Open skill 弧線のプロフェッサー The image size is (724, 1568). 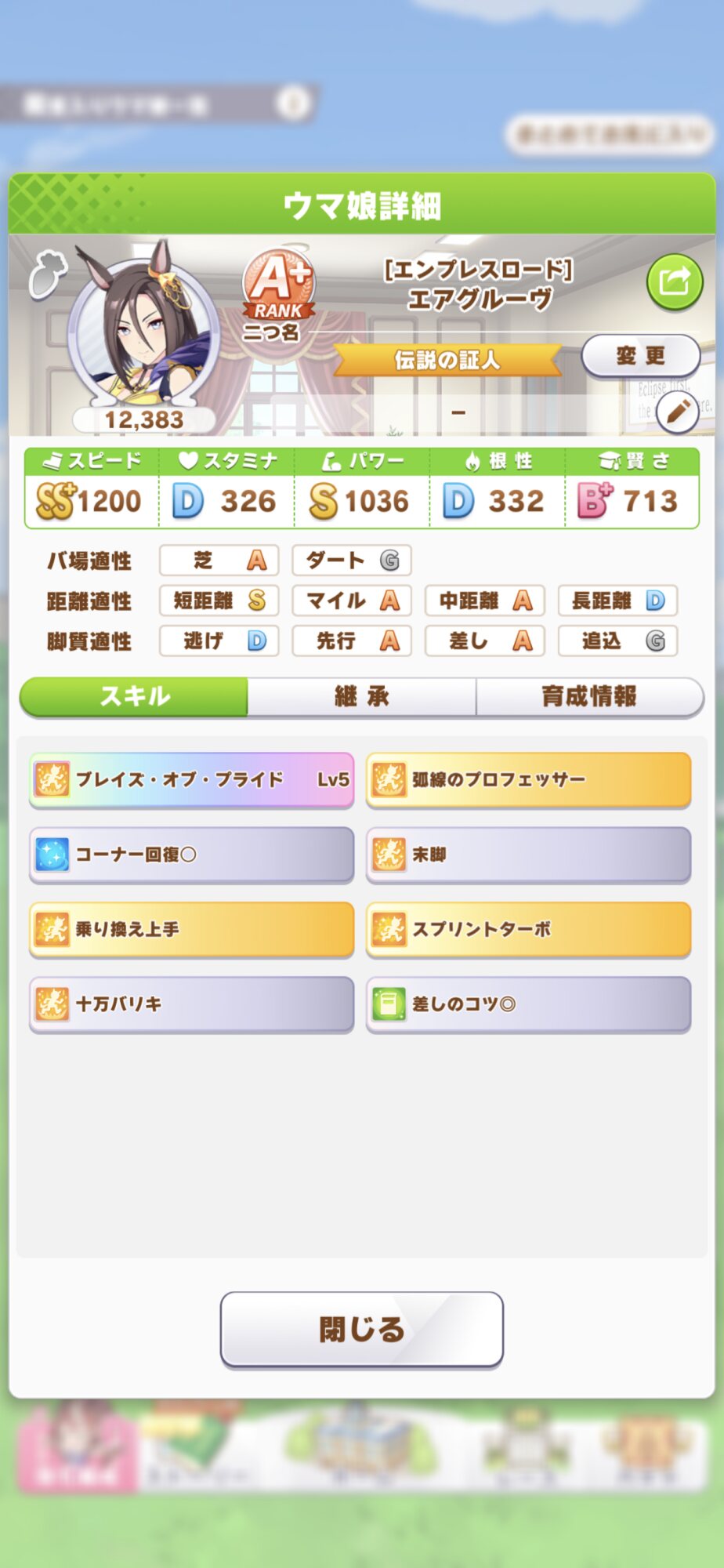tap(528, 779)
